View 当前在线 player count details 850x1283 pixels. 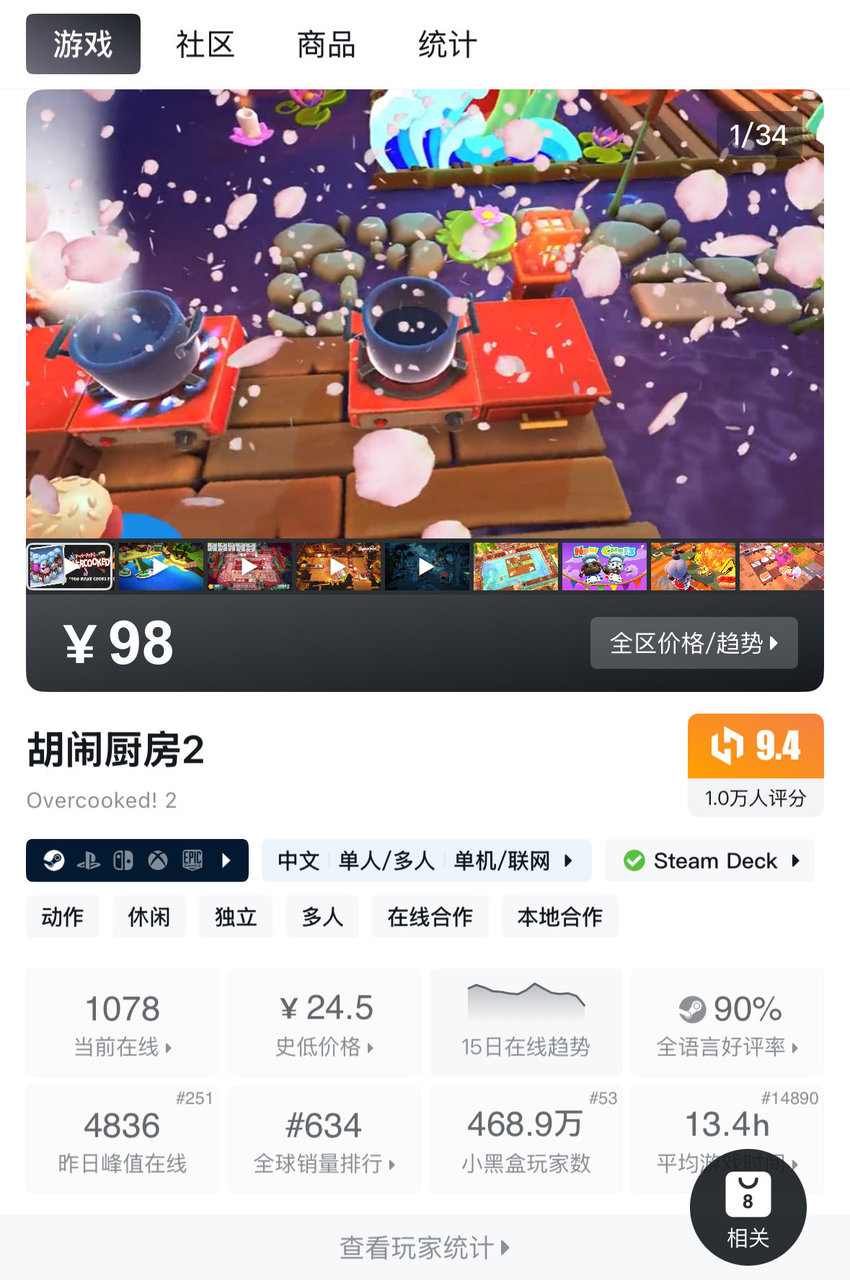click(x=122, y=1023)
